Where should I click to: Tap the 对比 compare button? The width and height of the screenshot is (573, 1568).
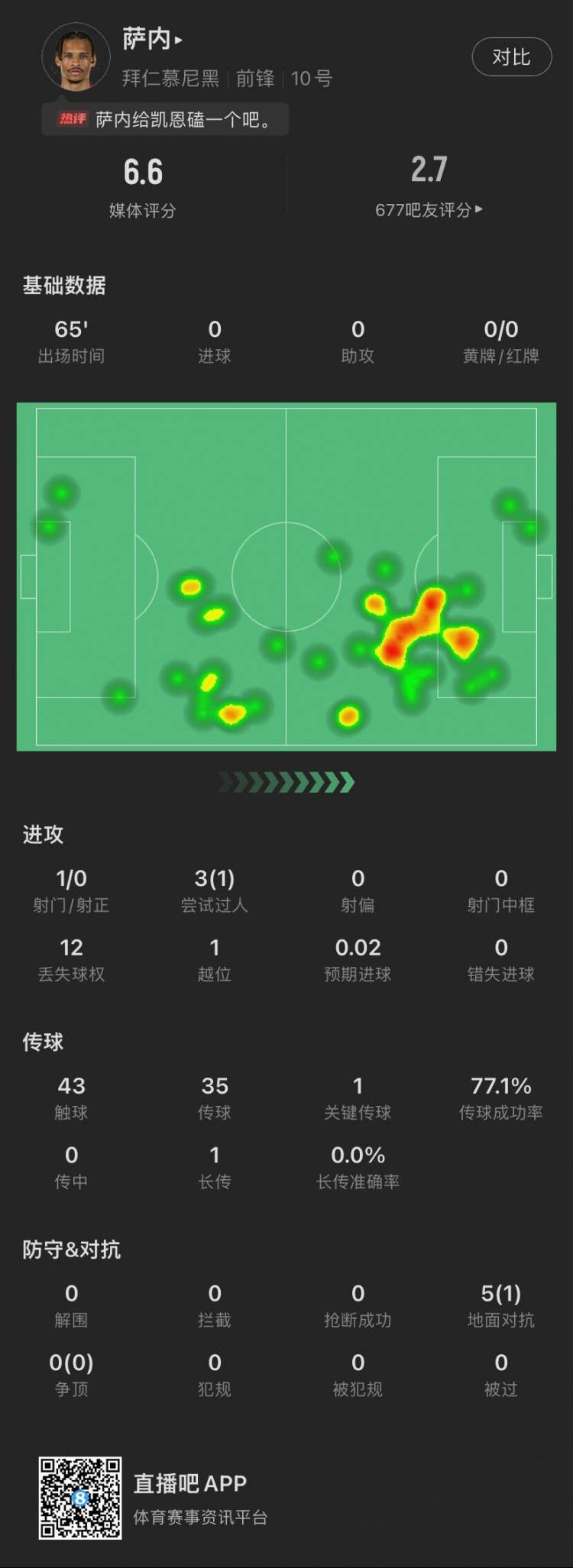(511, 57)
